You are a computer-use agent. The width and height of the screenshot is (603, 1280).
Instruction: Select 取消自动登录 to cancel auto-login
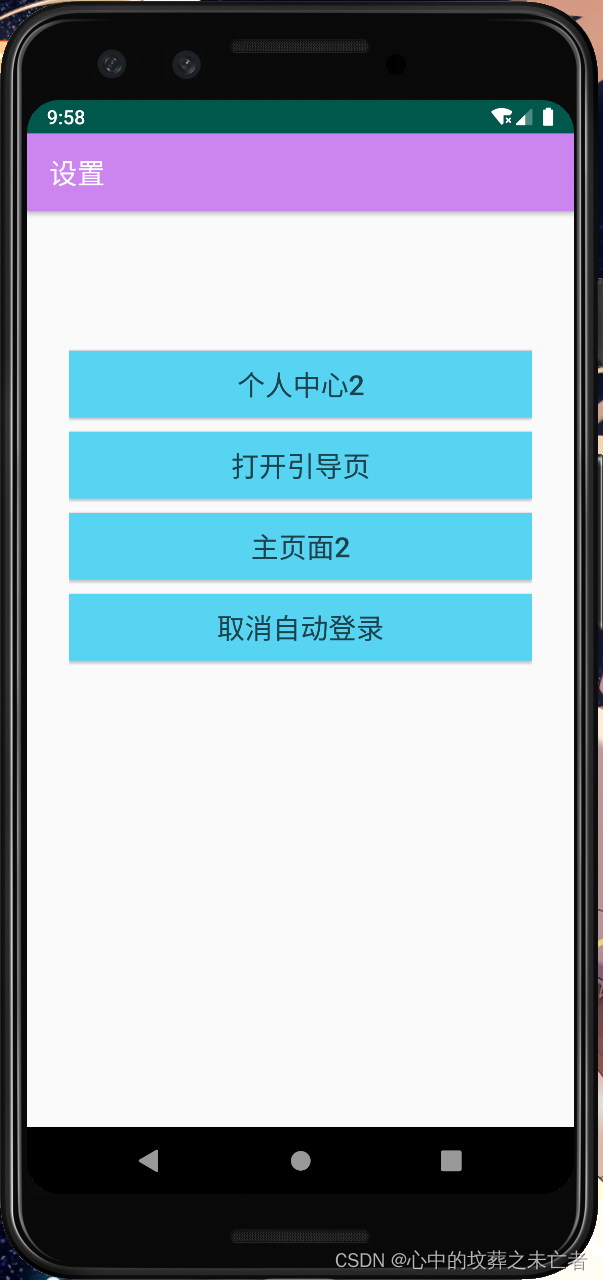point(300,628)
